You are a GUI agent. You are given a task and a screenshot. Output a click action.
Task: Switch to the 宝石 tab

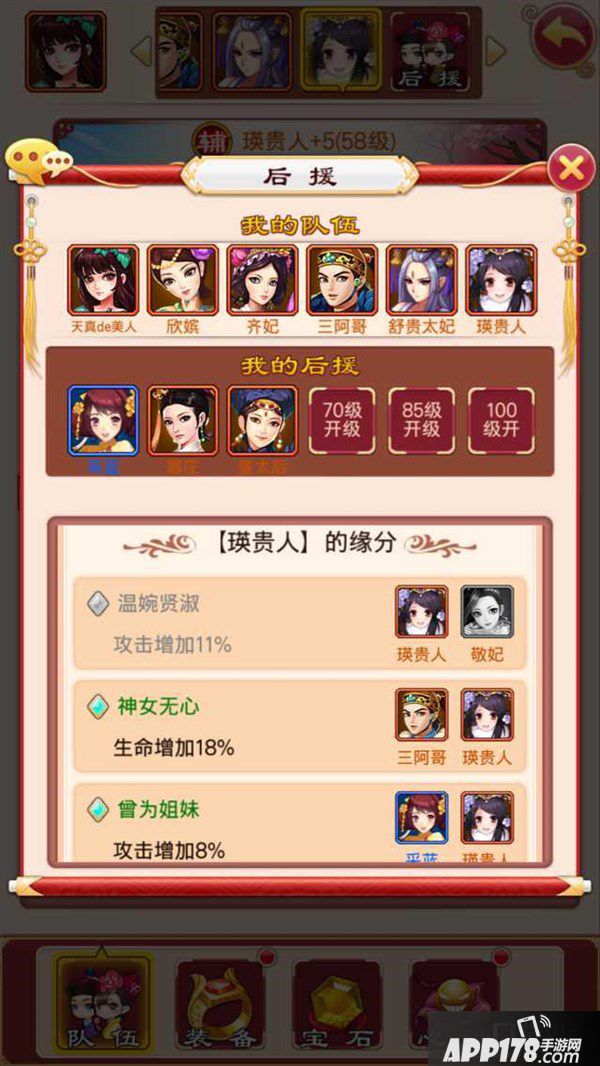338,1000
